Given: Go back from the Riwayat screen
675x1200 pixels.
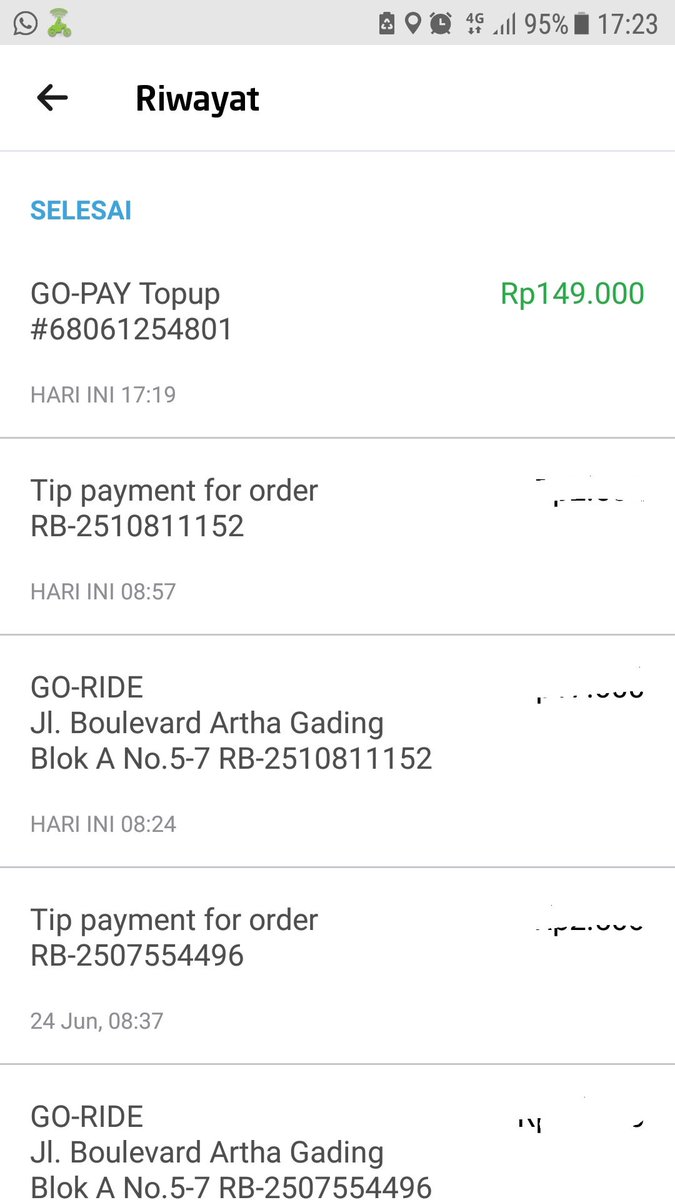Looking at the screenshot, I should pos(52,98).
